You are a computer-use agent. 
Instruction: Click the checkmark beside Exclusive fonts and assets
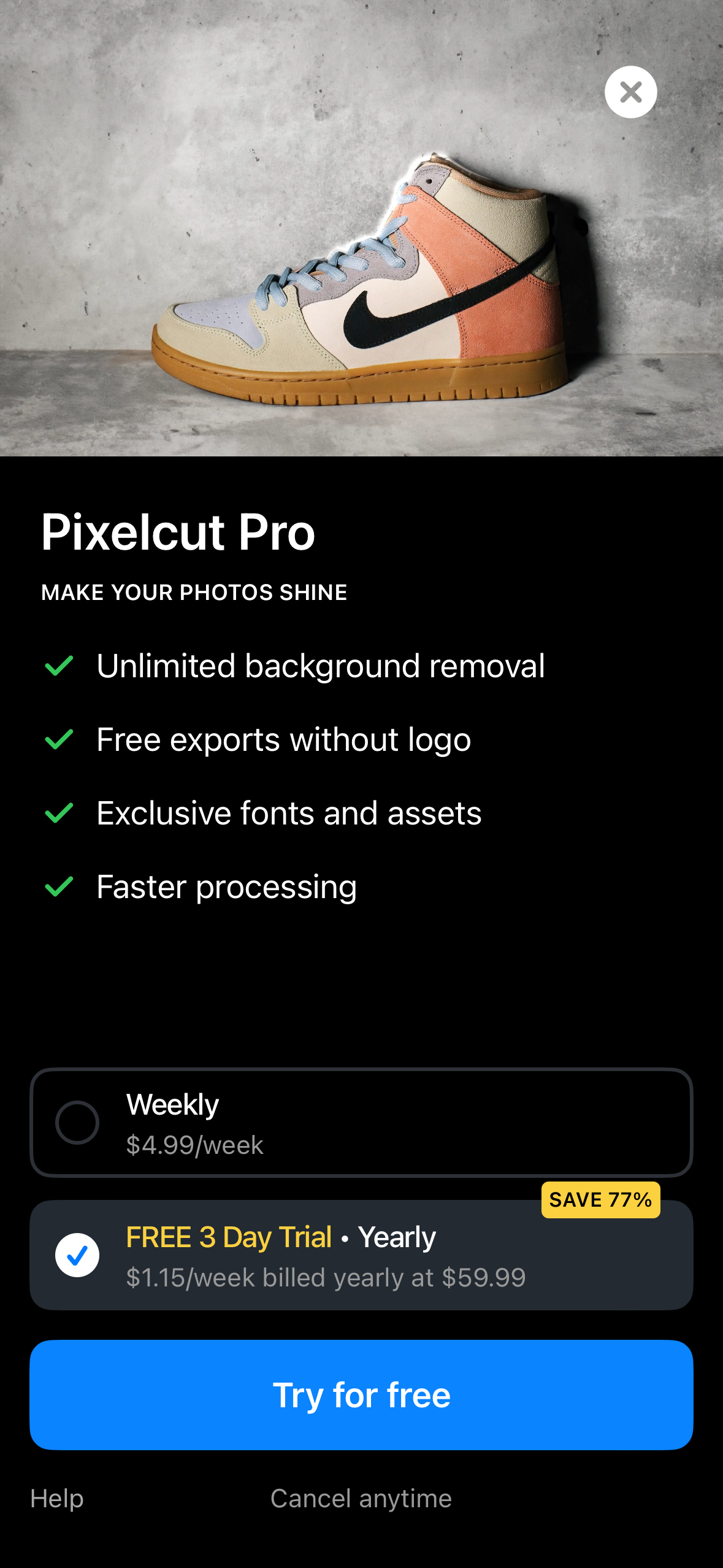[59, 813]
